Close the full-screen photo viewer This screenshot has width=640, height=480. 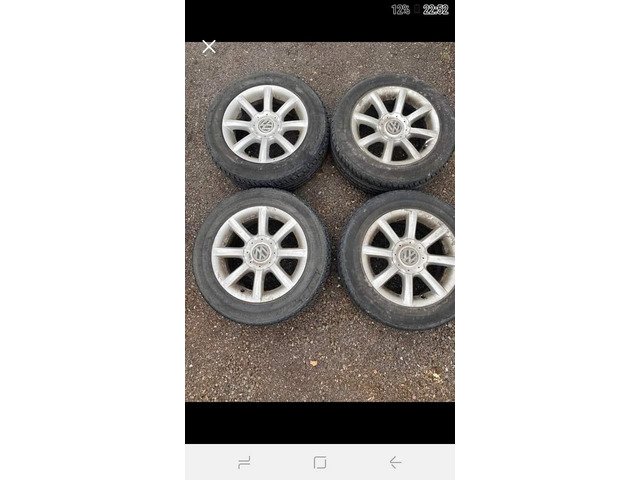[x=209, y=46]
